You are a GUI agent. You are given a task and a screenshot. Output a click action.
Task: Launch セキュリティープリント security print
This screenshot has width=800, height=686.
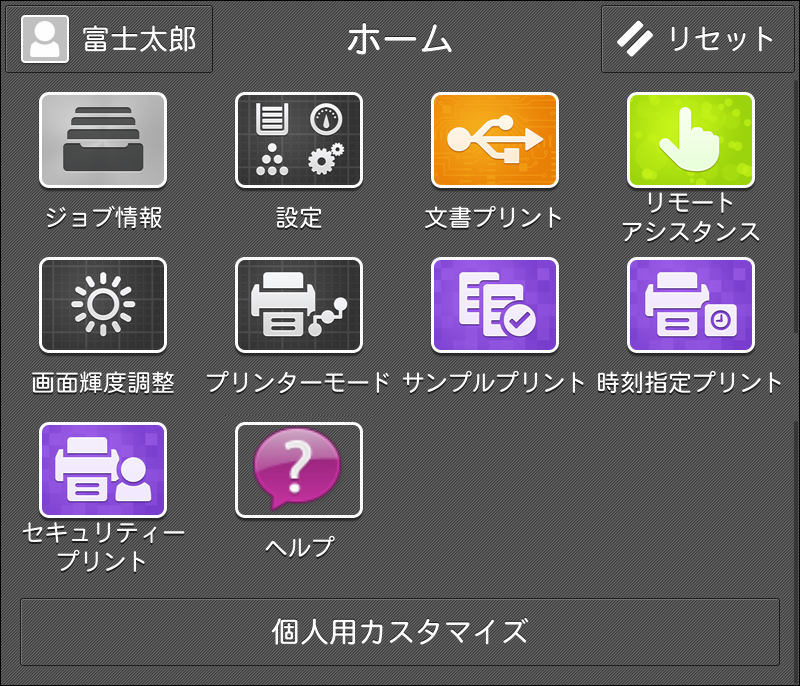103,471
